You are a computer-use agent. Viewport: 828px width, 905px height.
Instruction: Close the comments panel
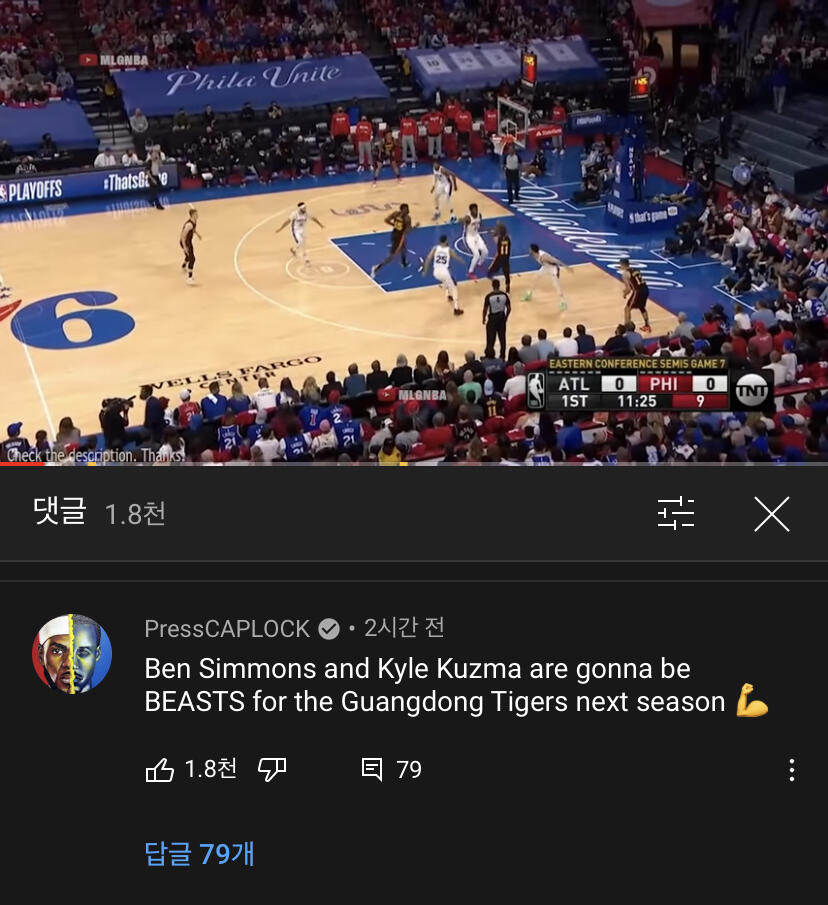(771, 514)
